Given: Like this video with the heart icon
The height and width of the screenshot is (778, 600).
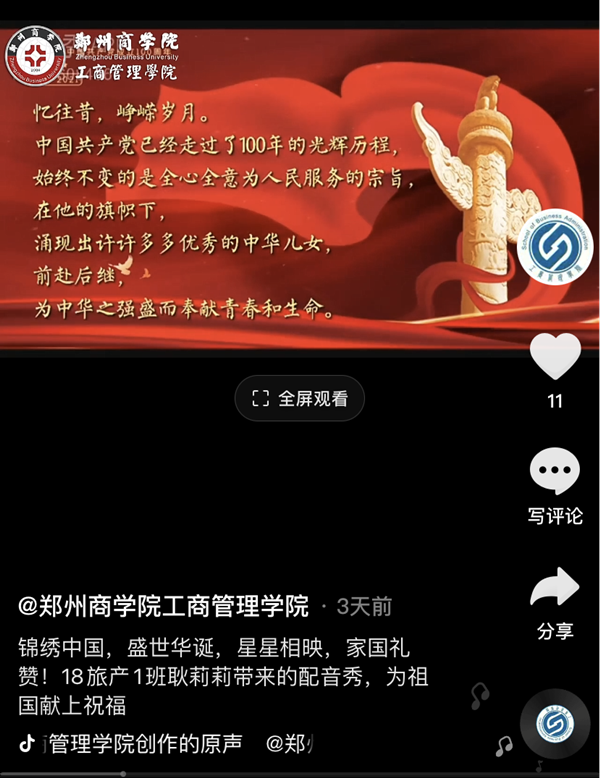Looking at the screenshot, I should click(555, 357).
